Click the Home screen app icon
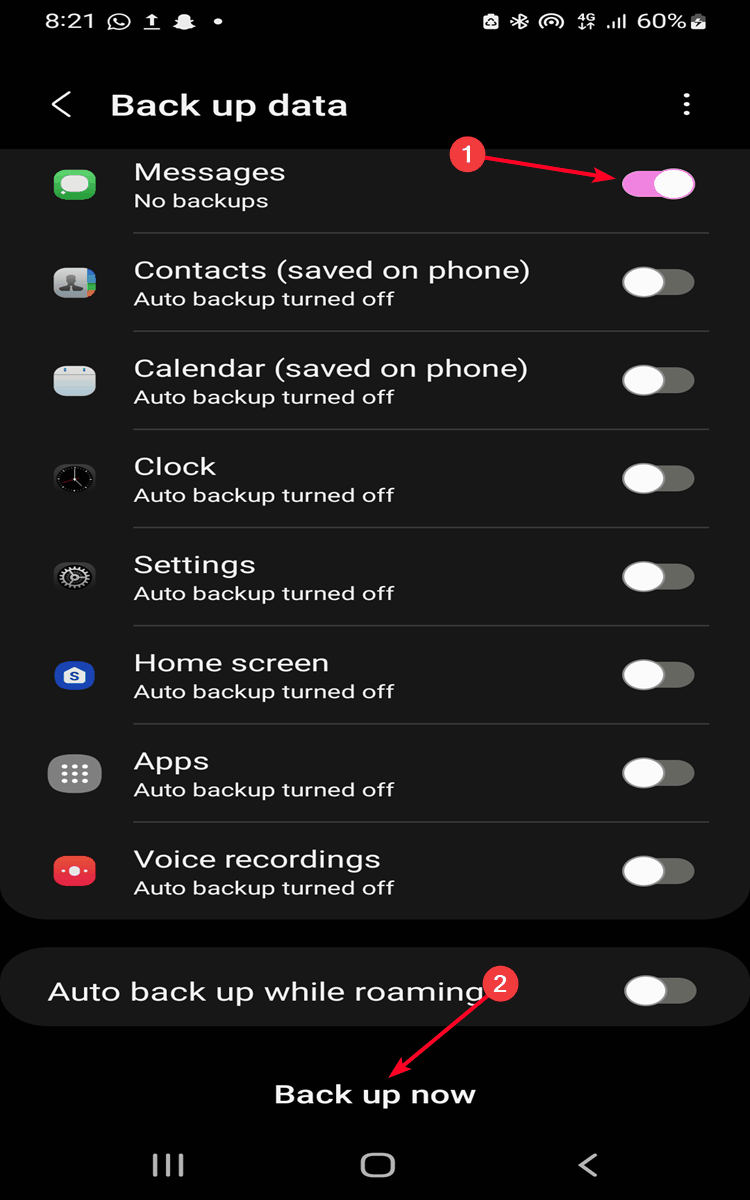 (x=75, y=675)
